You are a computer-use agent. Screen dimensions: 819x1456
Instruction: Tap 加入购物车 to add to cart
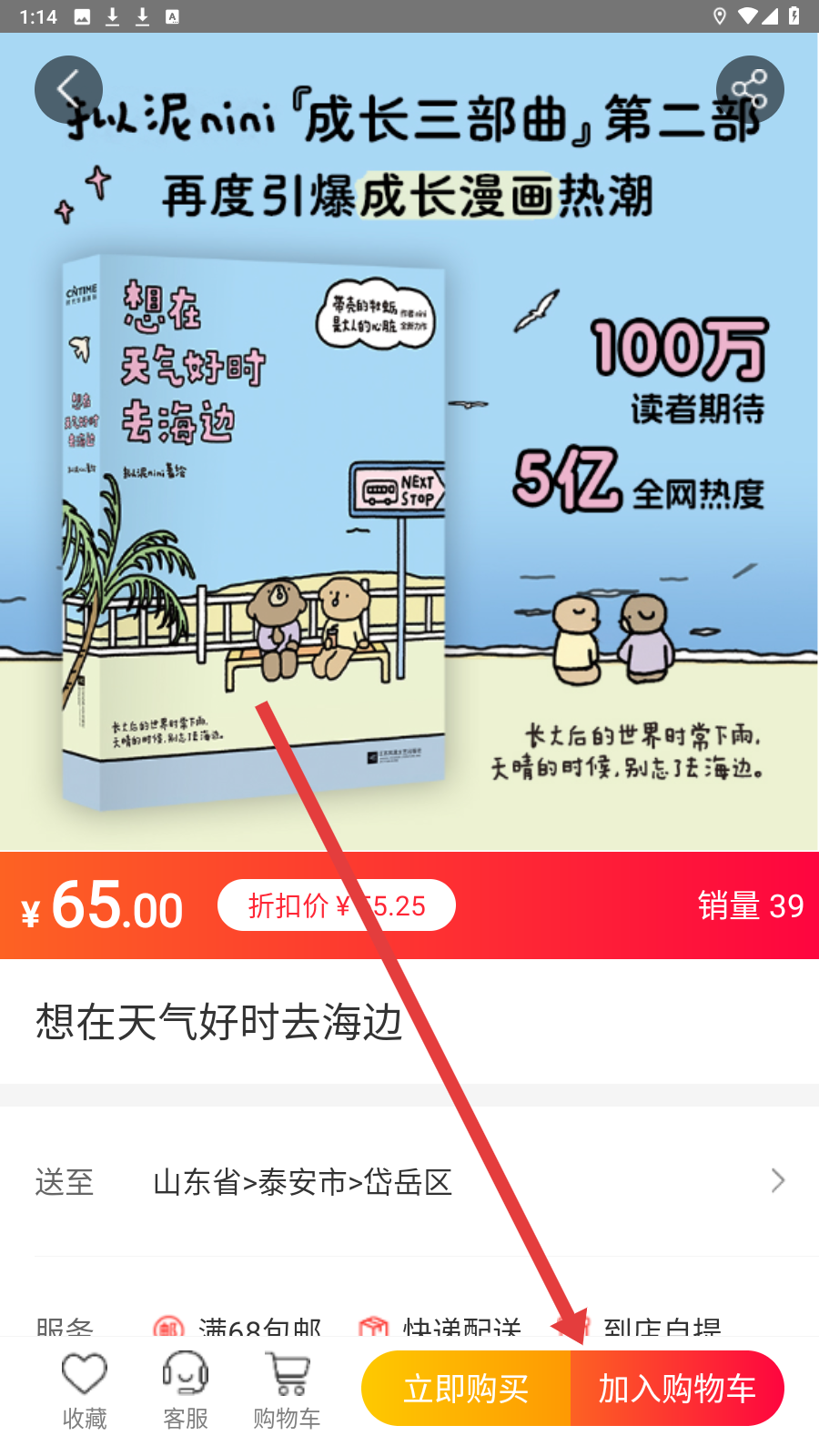(x=677, y=1389)
